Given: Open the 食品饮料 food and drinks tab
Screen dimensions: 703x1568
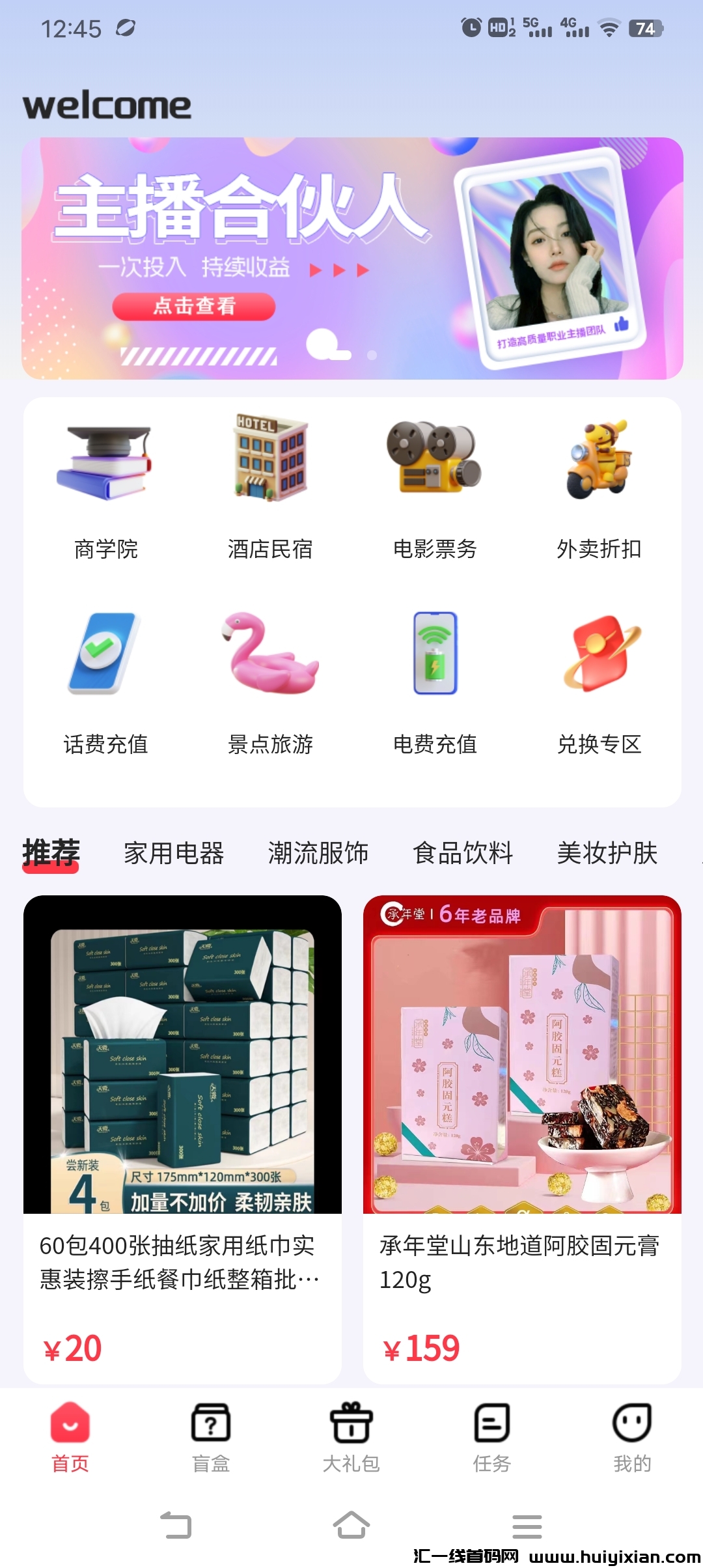Looking at the screenshot, I should [464, 853].
